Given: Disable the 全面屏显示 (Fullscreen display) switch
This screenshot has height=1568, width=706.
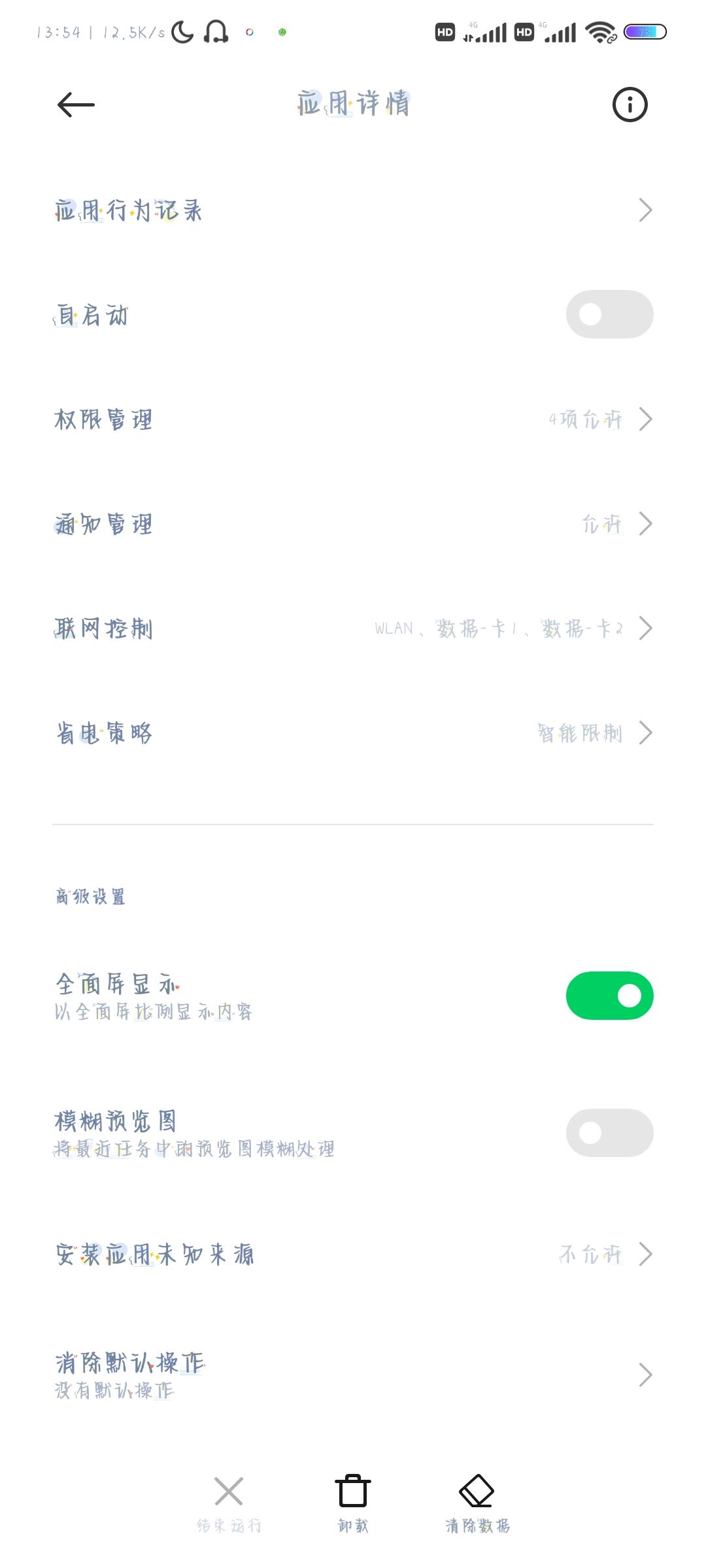Looking at the screenshot, I should point(610,995).
